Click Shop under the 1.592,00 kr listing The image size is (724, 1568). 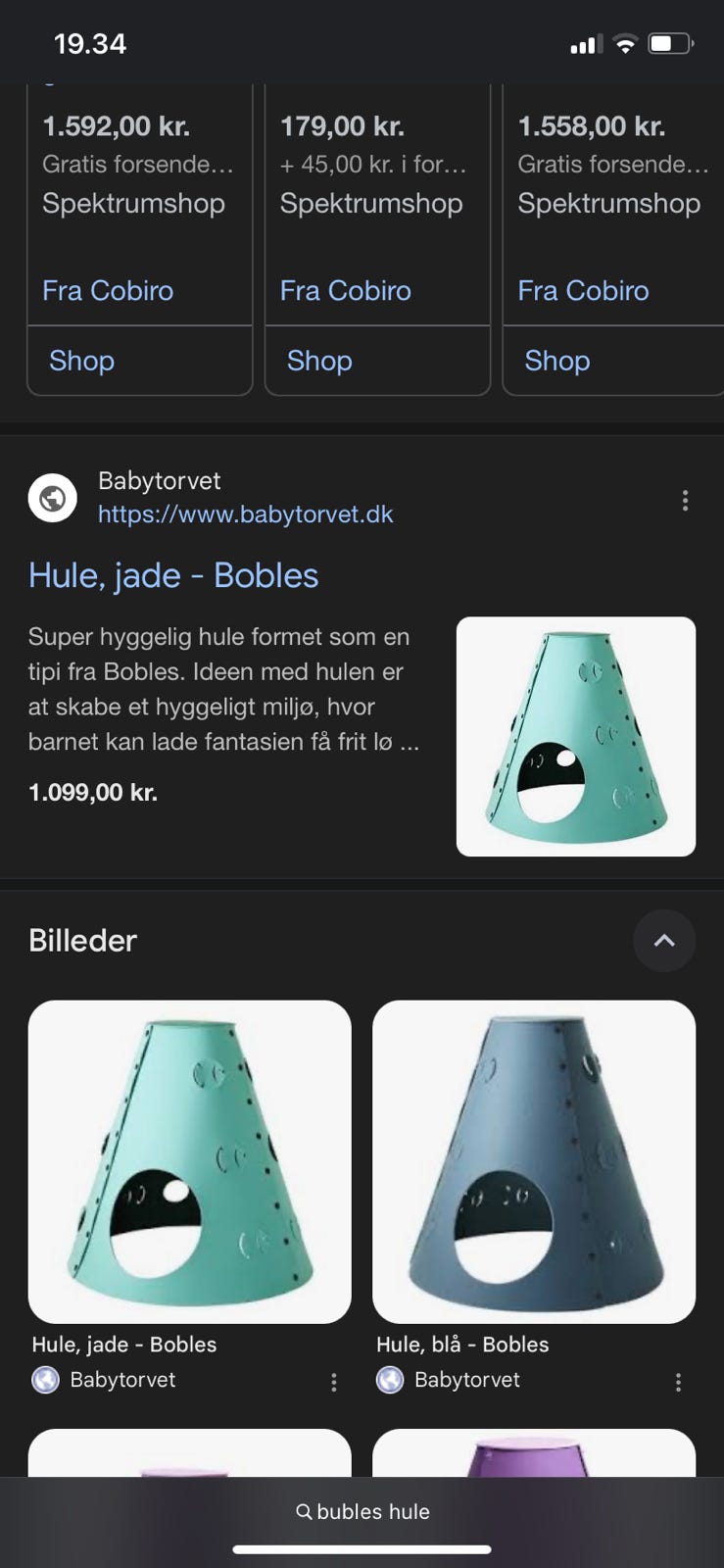(81, 361)
